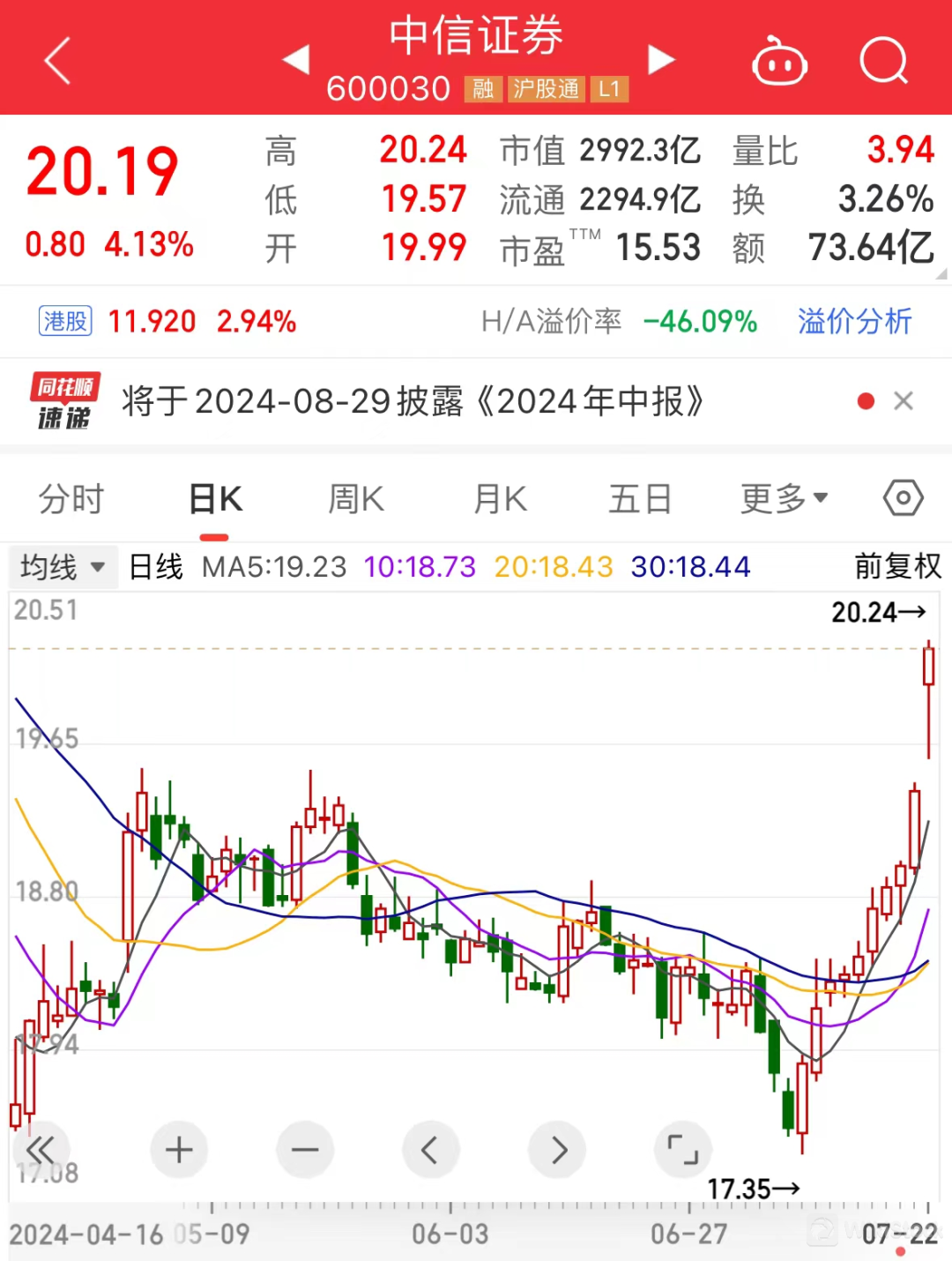Switch to the 分时 tab
This screenshot has width=952, height=1261.
[x=71, y=499]
